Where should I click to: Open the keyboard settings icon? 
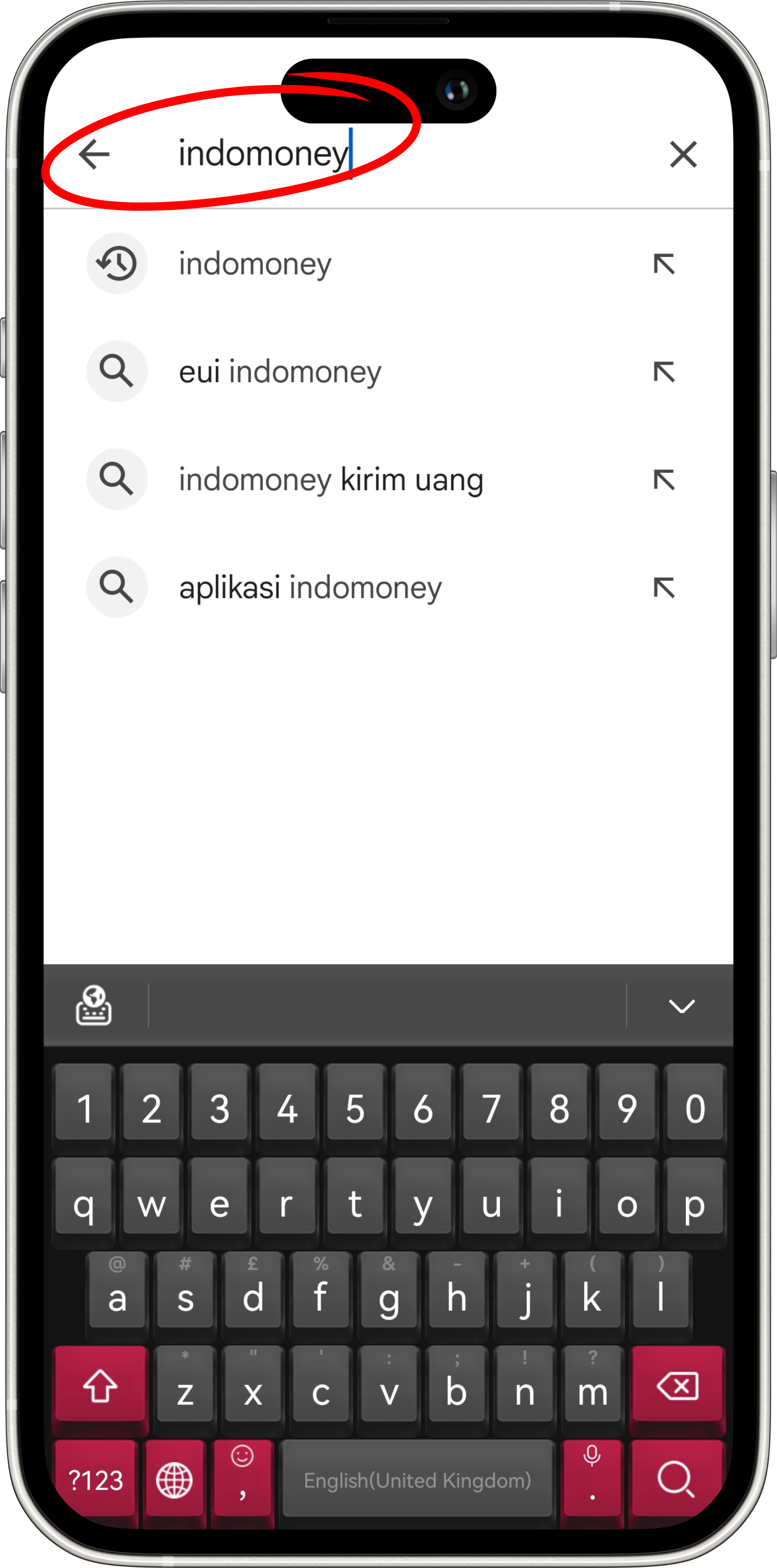click(x=93, y=1005)
